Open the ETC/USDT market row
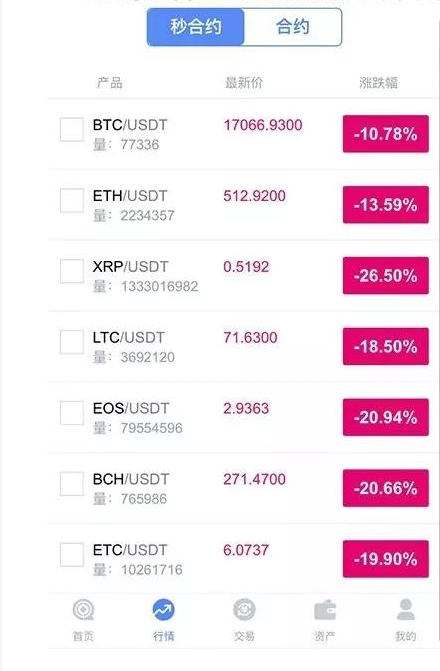440x671 pixels. [x=243, y=558]
